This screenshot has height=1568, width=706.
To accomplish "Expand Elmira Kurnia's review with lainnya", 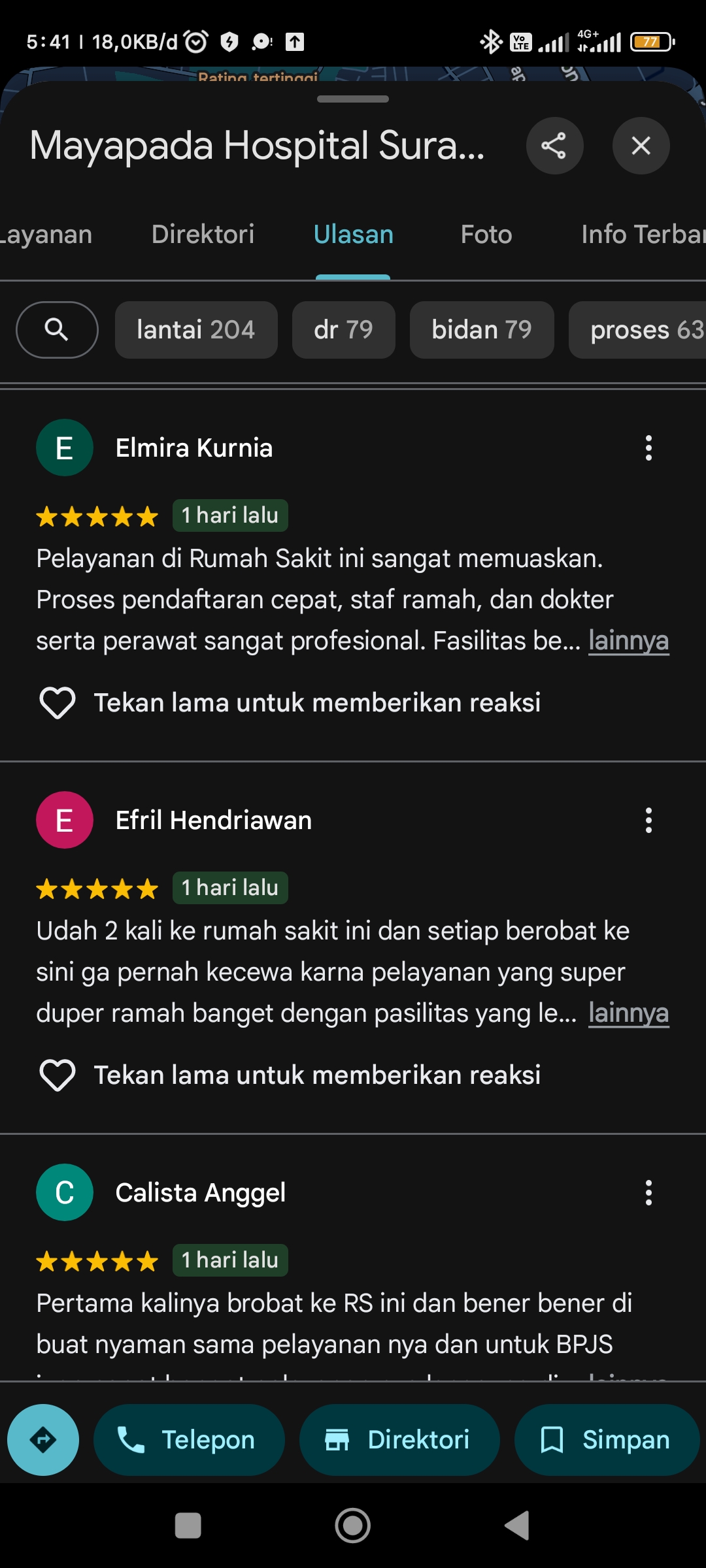I will coord(628,641).
